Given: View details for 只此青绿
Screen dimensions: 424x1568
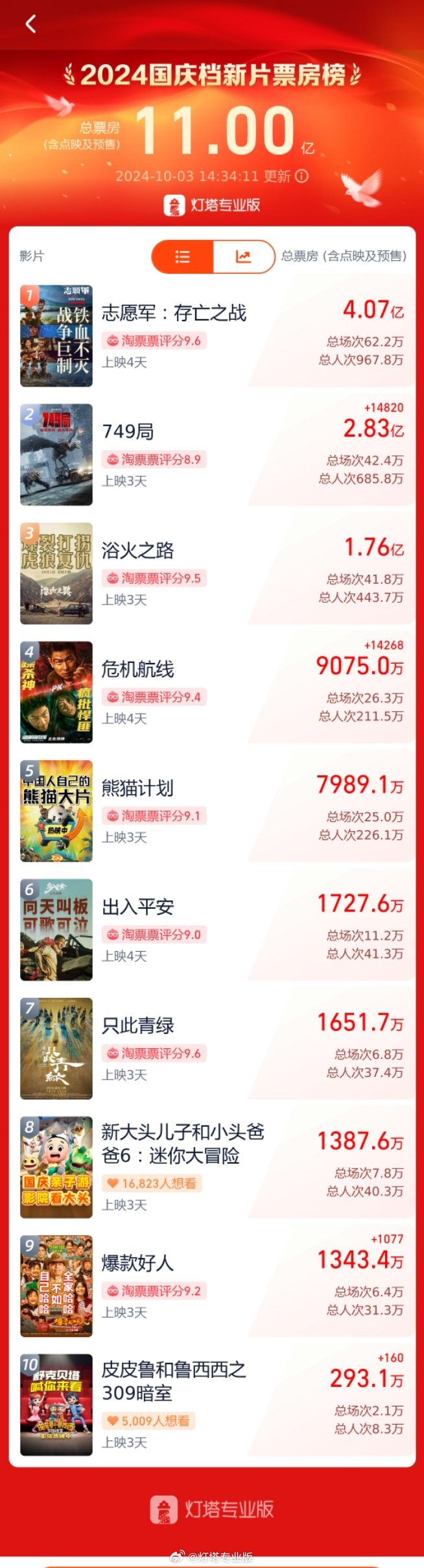Looking at the screenshot, I should tap(137, 1026).
